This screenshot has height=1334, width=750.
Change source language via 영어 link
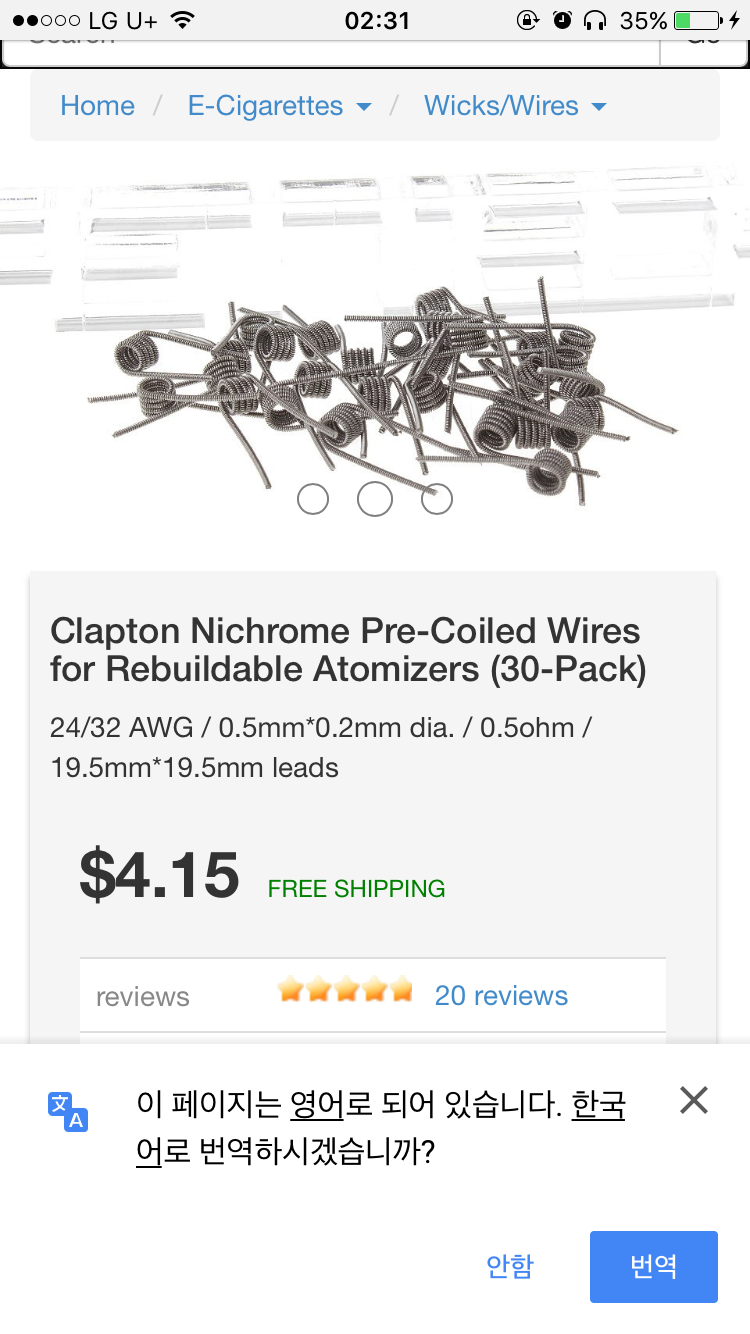[316, 1105]
